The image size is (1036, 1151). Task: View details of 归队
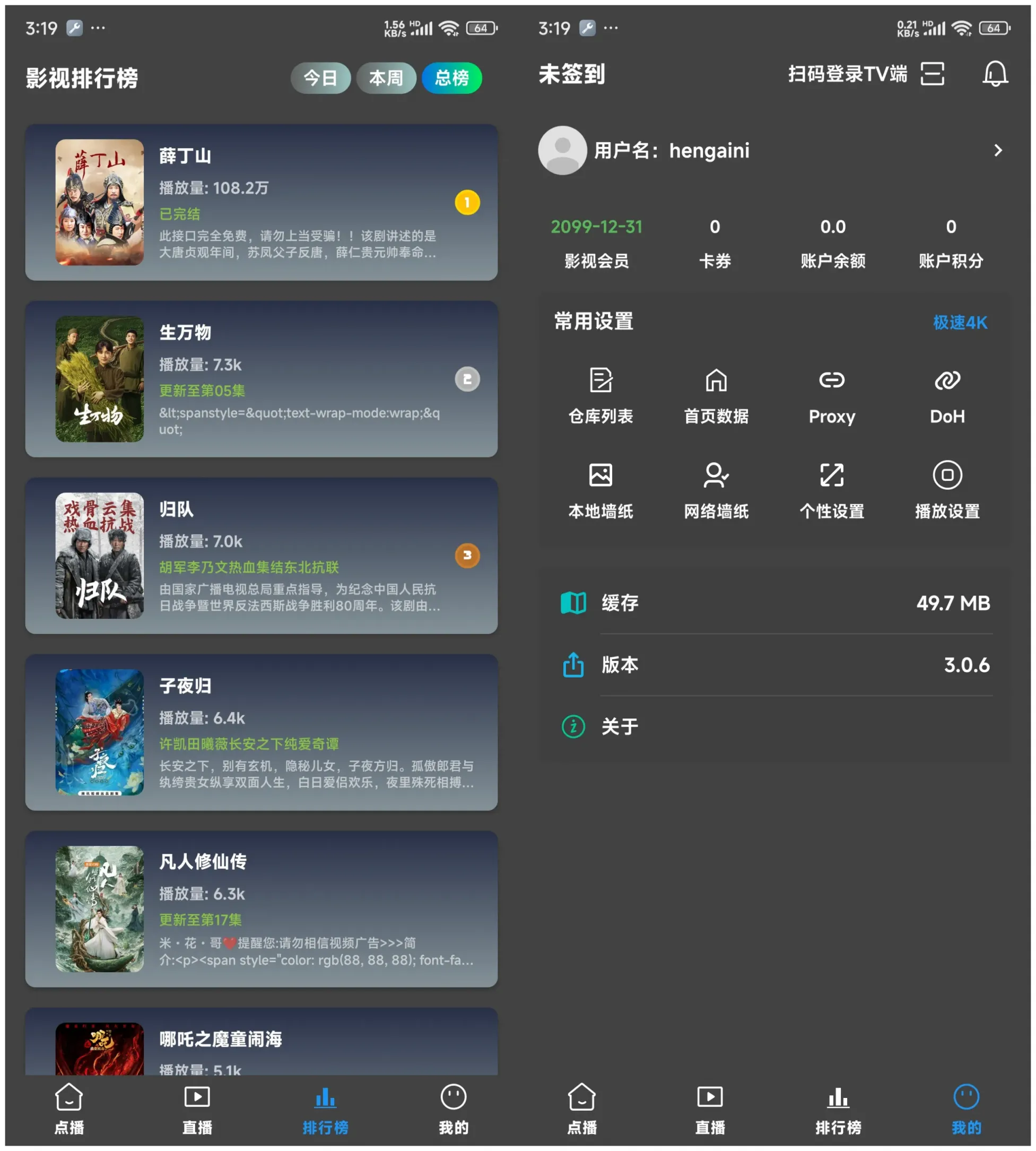(x=262, y=555)
